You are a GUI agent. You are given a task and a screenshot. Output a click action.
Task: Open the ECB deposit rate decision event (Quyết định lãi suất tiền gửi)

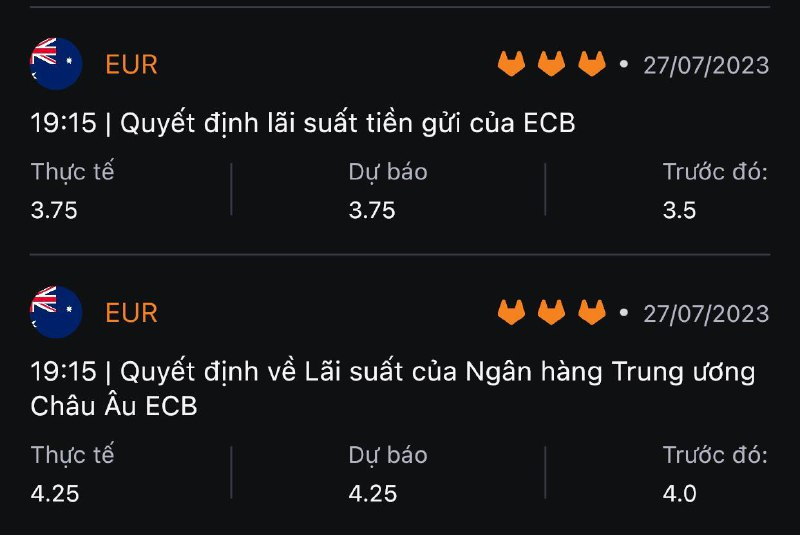(303, 123)
